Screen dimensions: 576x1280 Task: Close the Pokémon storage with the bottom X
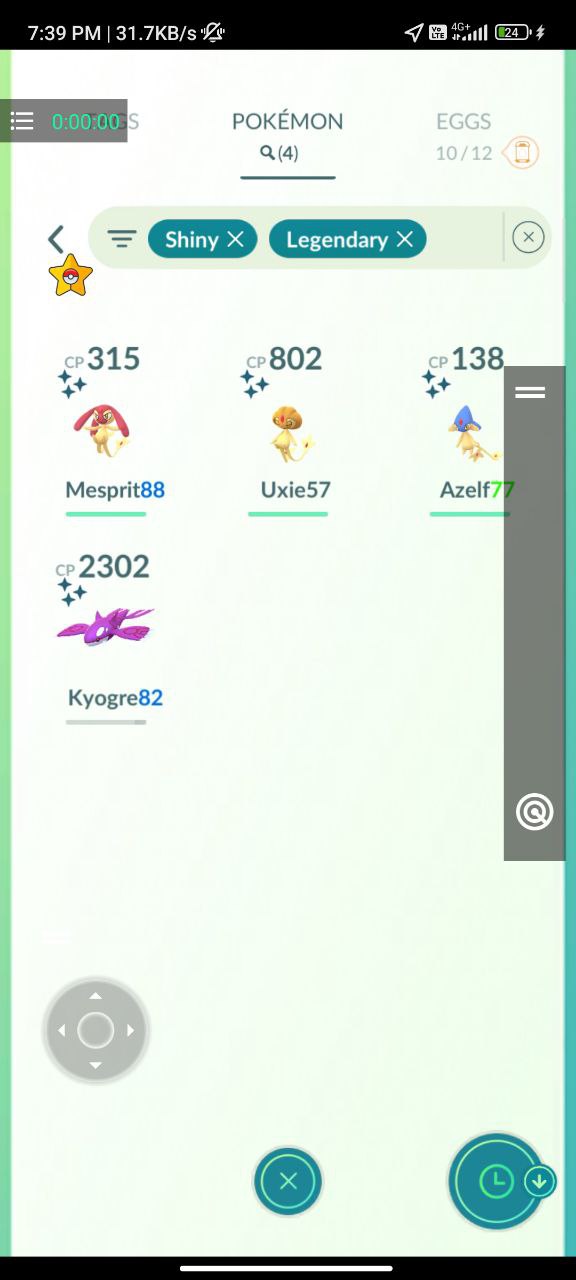tap(288, 1181)
